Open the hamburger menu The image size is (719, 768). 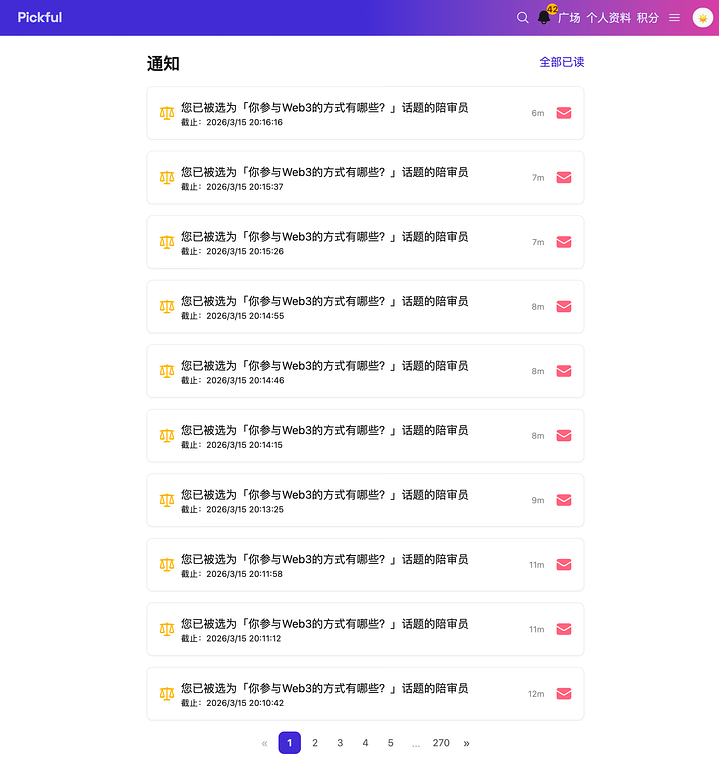click(674, 18)
